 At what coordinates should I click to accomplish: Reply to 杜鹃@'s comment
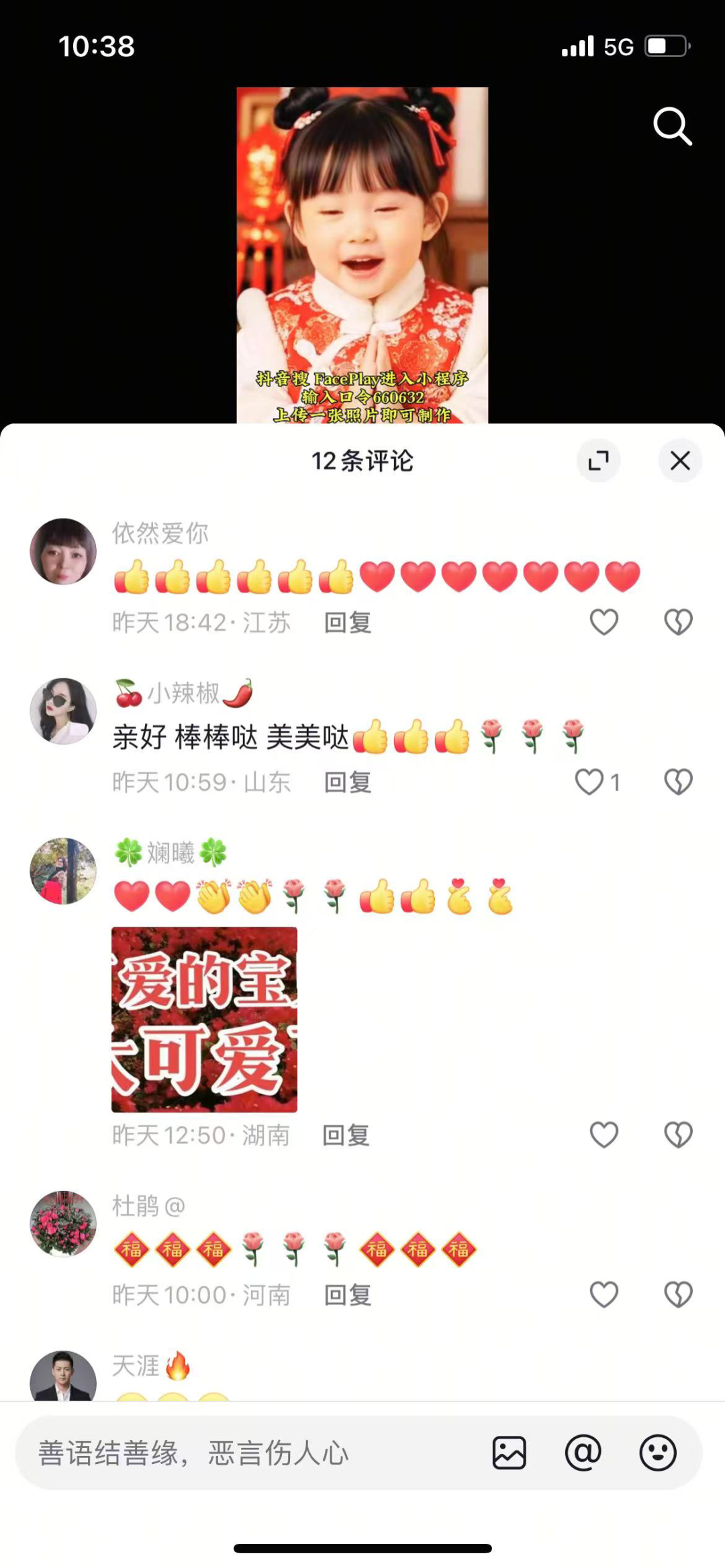pyautogui.click(x=347, y=1295)
